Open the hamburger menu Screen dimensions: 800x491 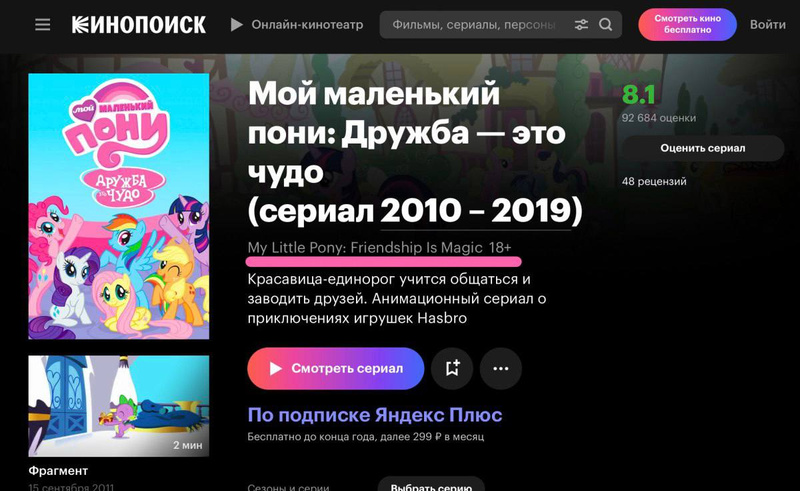tap(42, 25)
